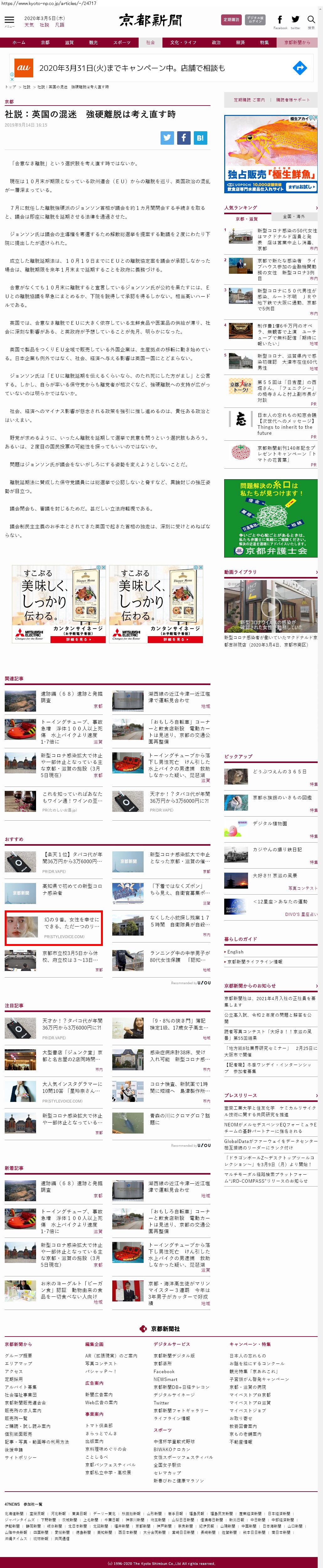
Task: Open the au campaign ad arrow
Action: point(300,68)
